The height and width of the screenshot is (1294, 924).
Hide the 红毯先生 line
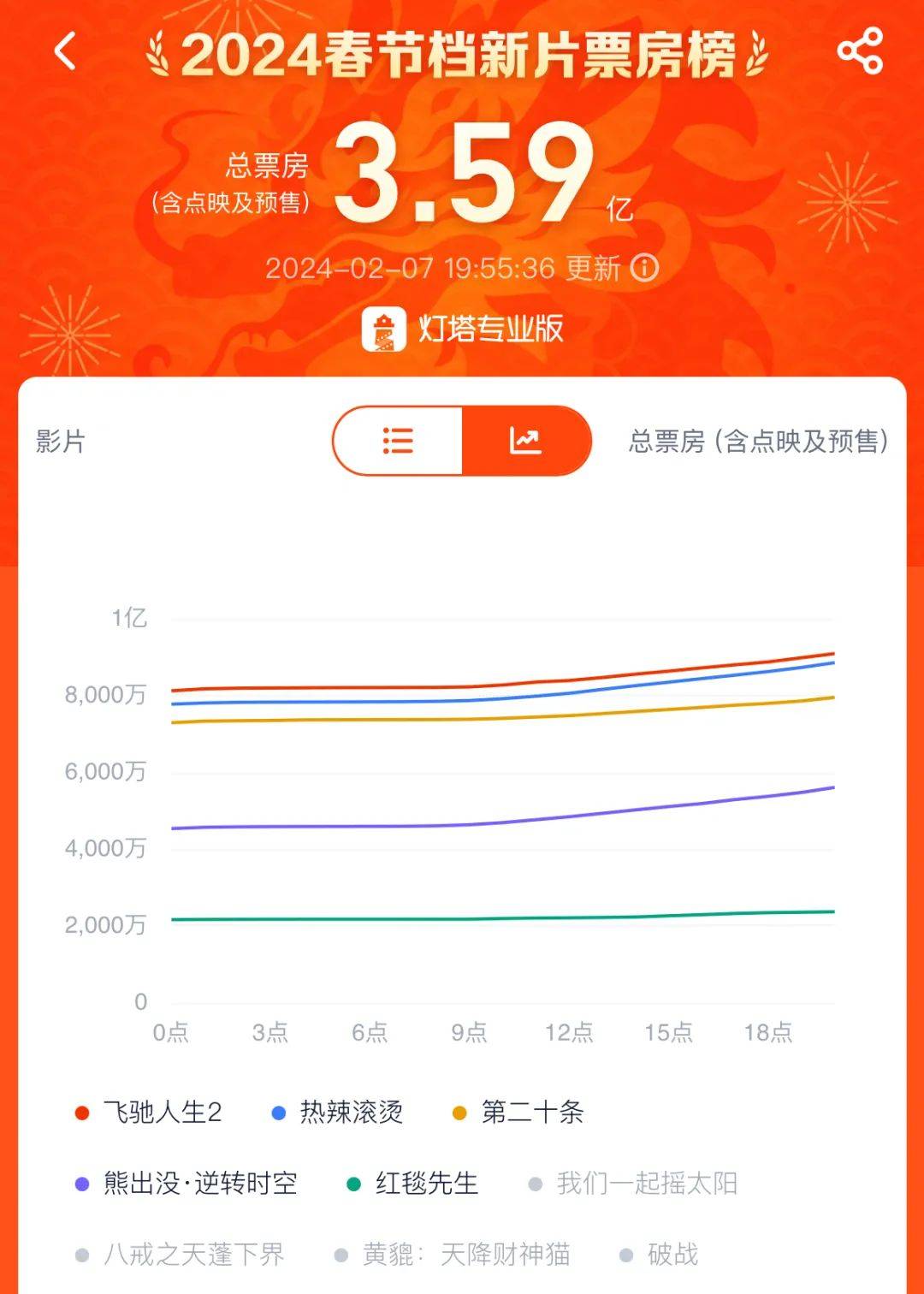click(412, 1184)
